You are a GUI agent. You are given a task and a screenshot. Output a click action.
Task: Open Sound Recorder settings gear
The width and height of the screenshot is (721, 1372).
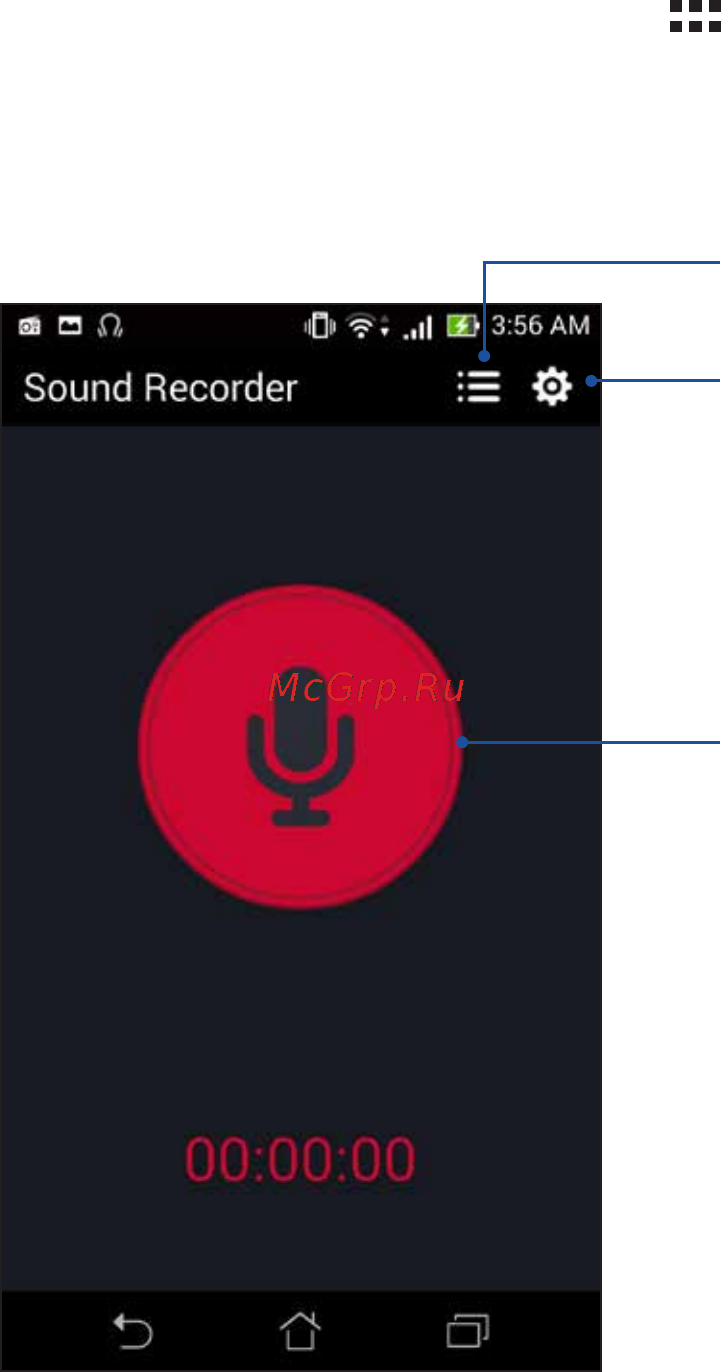(x=551, y=387)
